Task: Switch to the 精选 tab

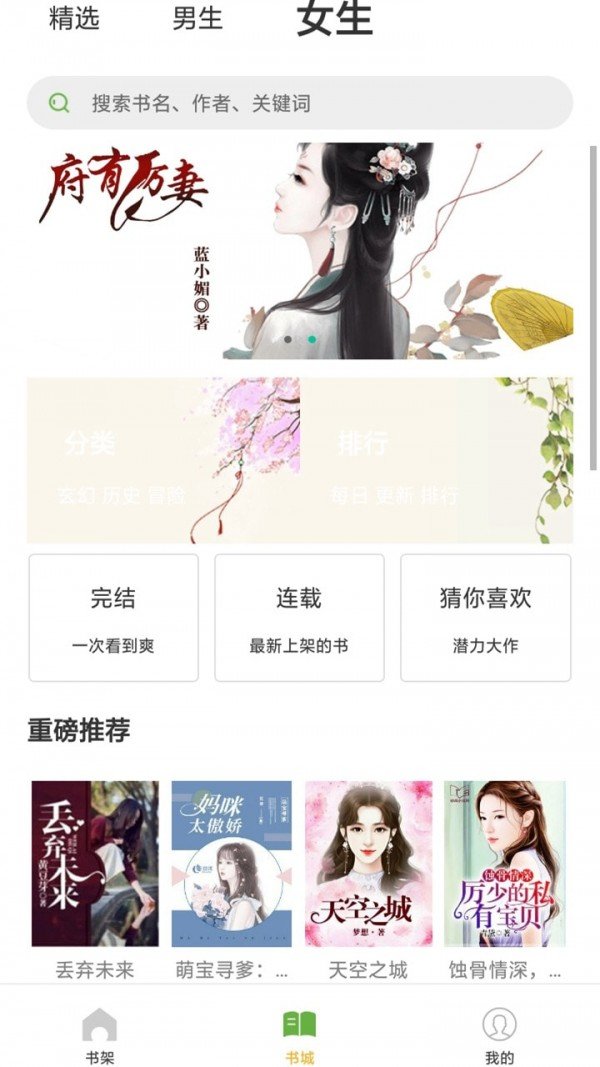Action: tap(74, 18)
